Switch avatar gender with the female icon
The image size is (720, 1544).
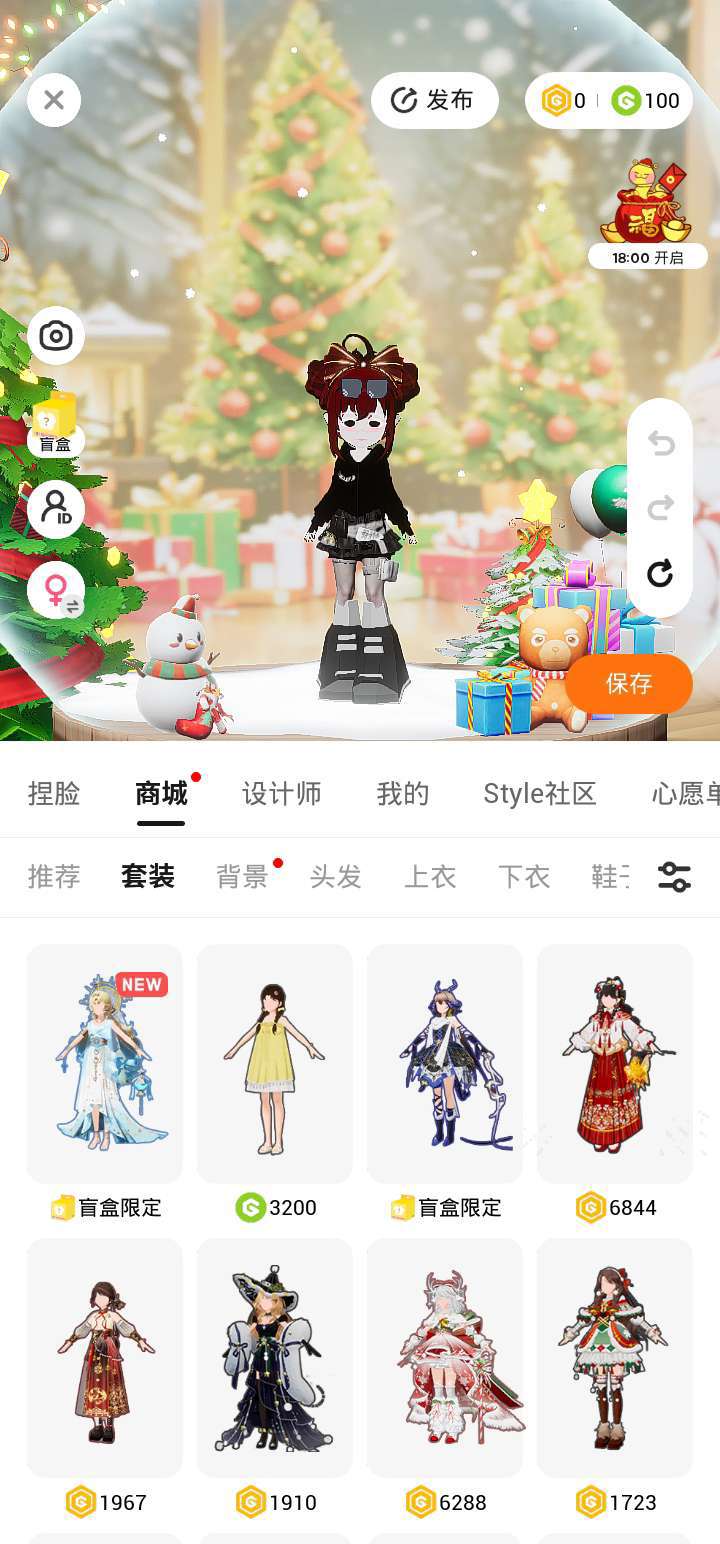point(56,590)
